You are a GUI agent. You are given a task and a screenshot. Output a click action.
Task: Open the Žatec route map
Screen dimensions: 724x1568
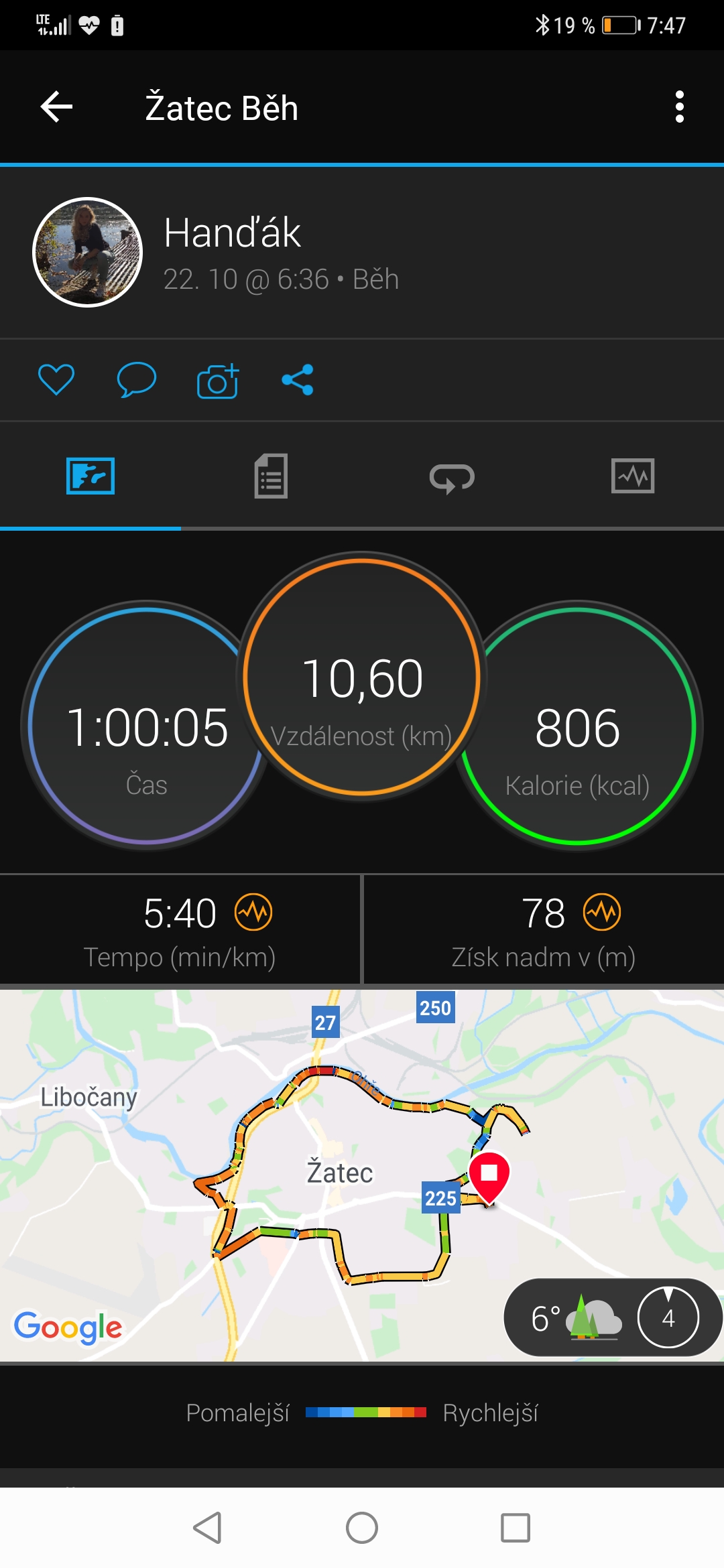[x=362, y=1175]
